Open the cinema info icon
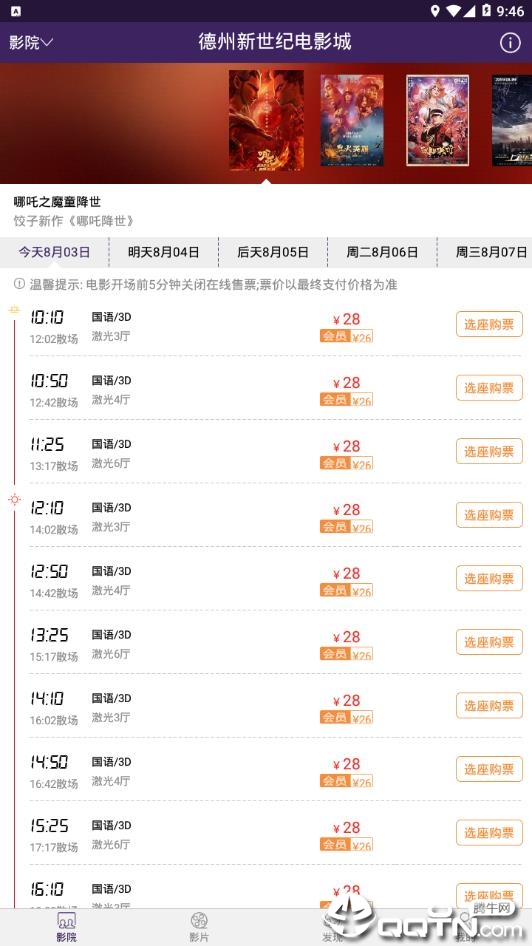Viewport: 532px width, 946px height. point(510,42)
